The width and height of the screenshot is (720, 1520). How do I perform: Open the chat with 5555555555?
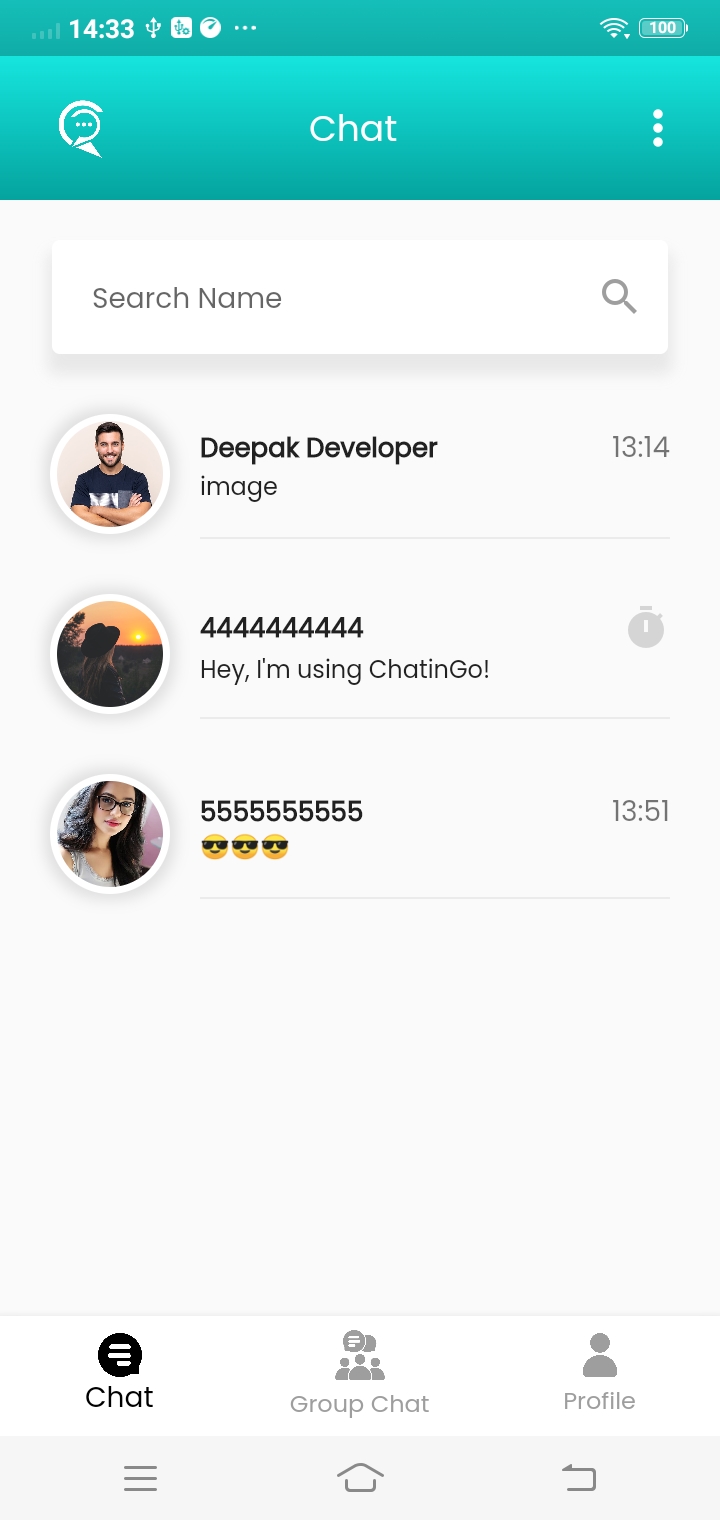(x=434, y=829)
